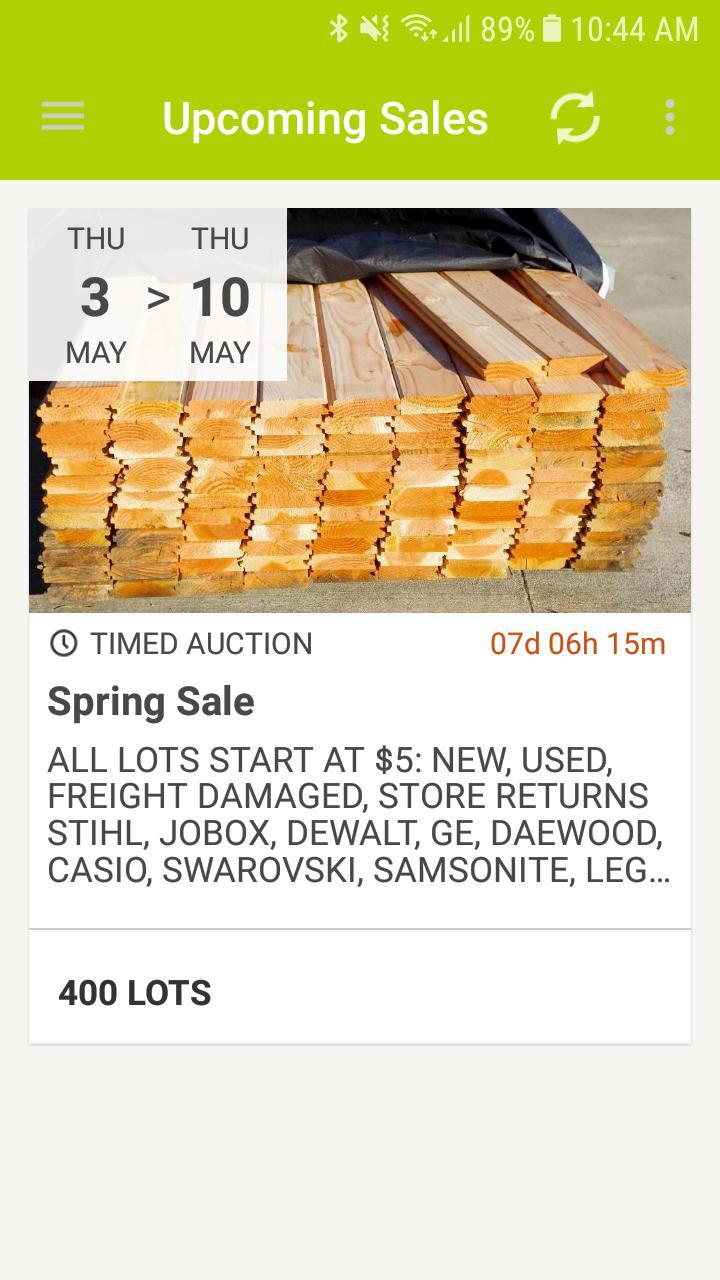Refresh the upcoming sales list
720x1280 pixels.
point(574,116)
